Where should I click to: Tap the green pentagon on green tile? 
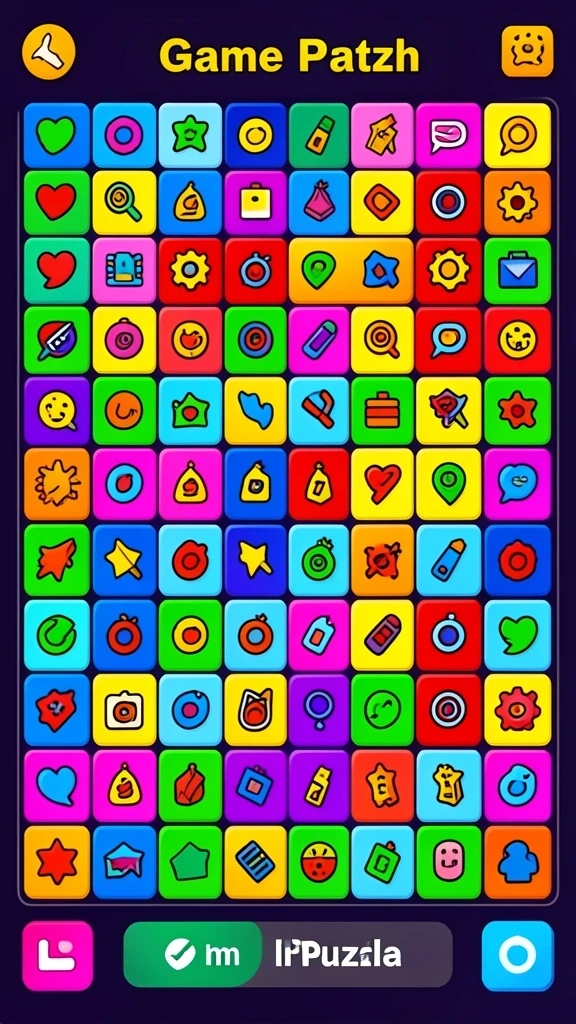click(x=189, y=862)
